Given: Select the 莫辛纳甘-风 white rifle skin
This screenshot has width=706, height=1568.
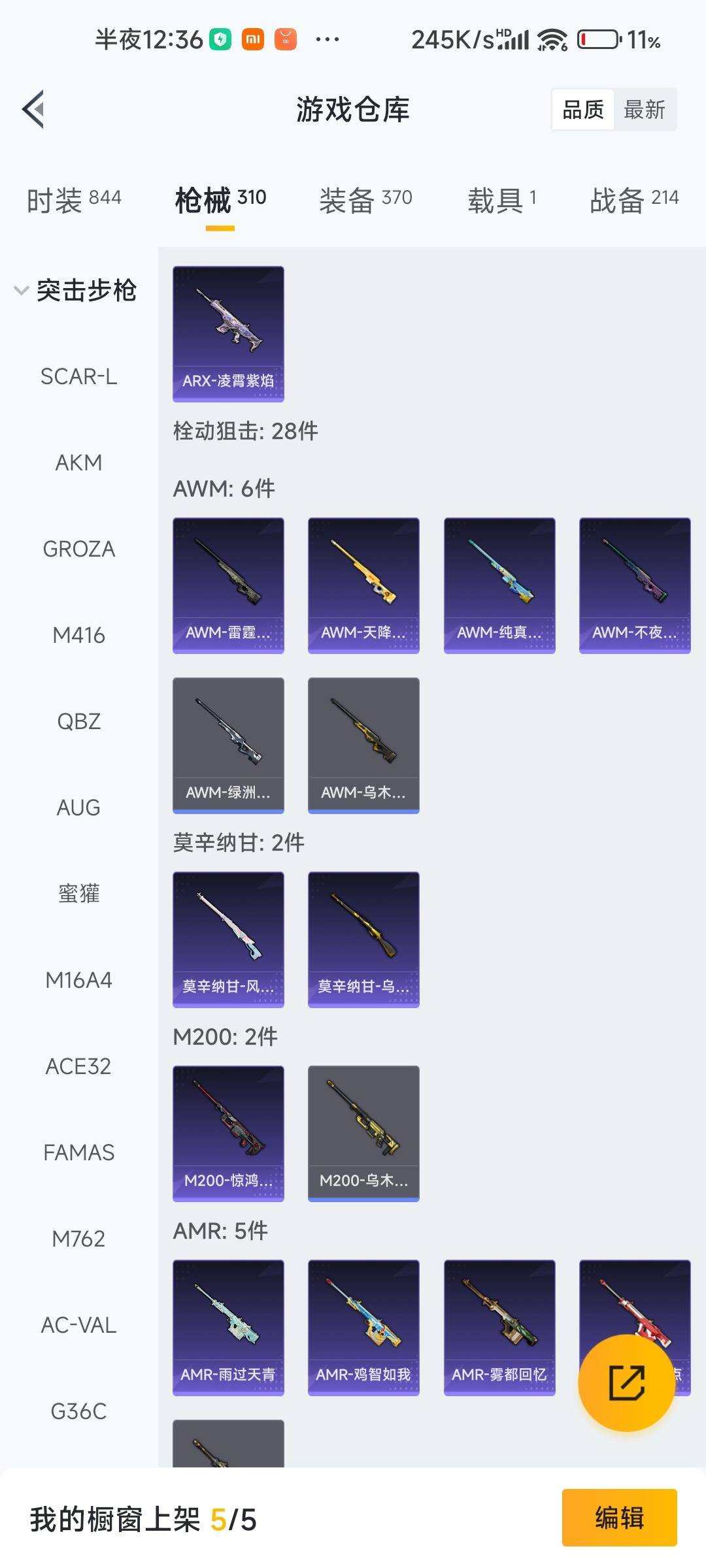Looking at the screenshot, I should point(228,939).
